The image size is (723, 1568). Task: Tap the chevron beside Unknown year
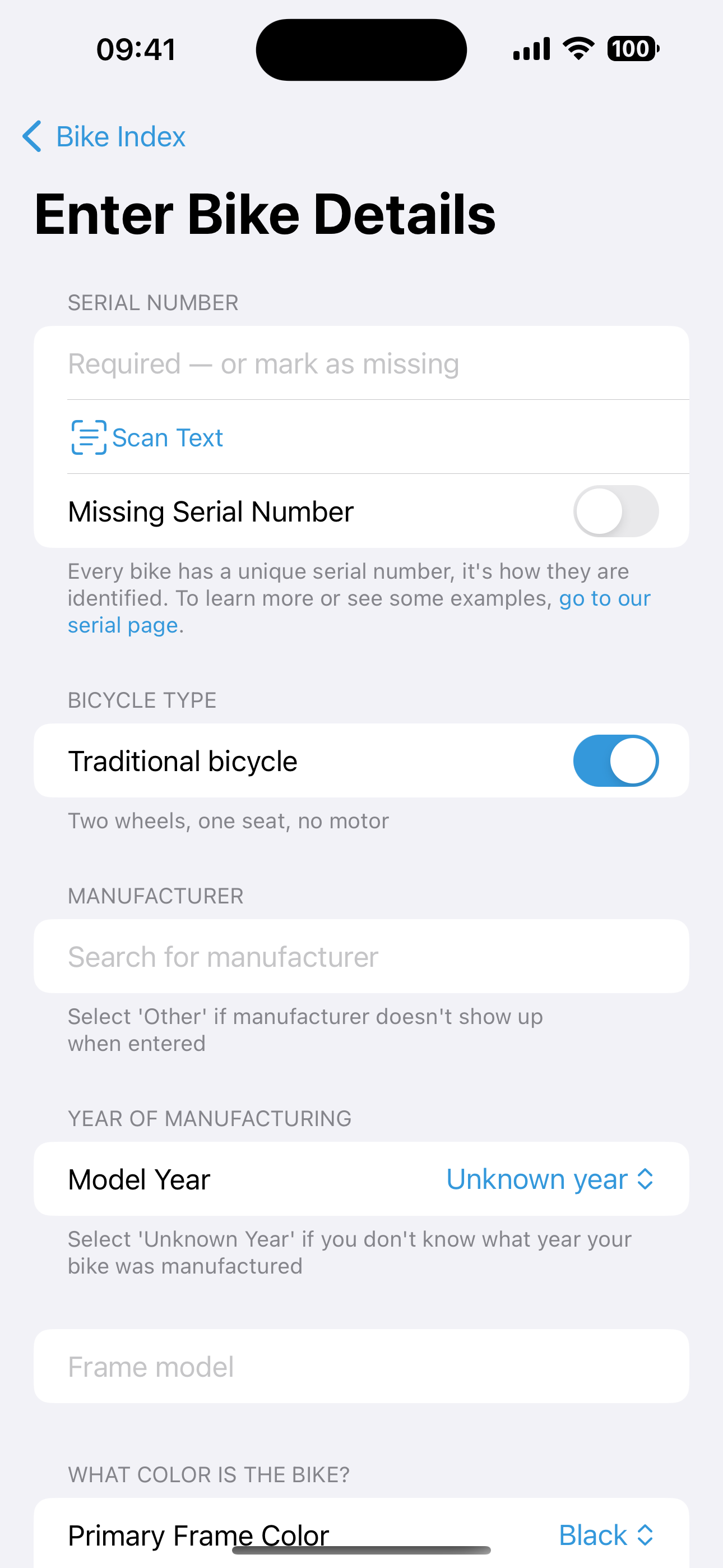[x=645, y=1178]
